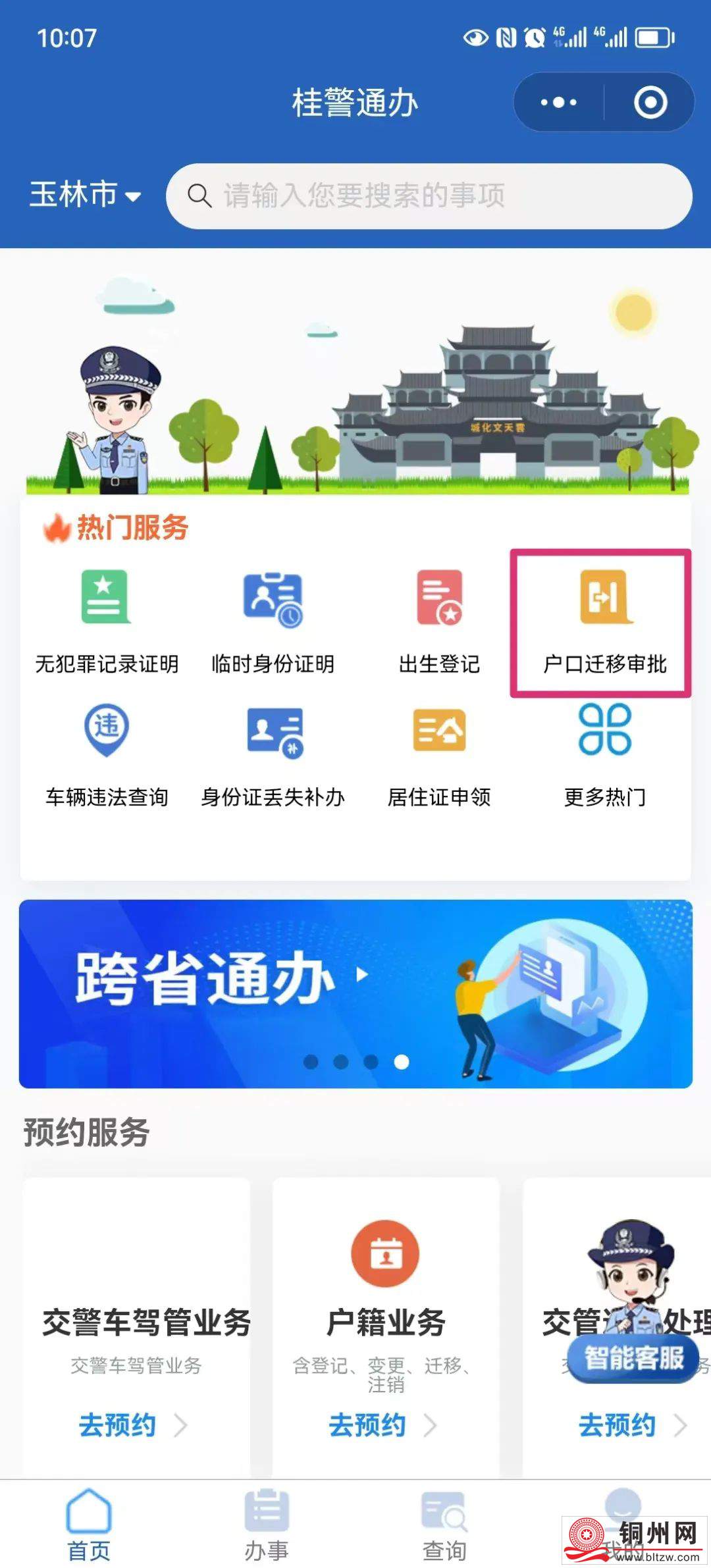Switch to the 办事 tab
Screen dimensions: 711x1568
267,1526
